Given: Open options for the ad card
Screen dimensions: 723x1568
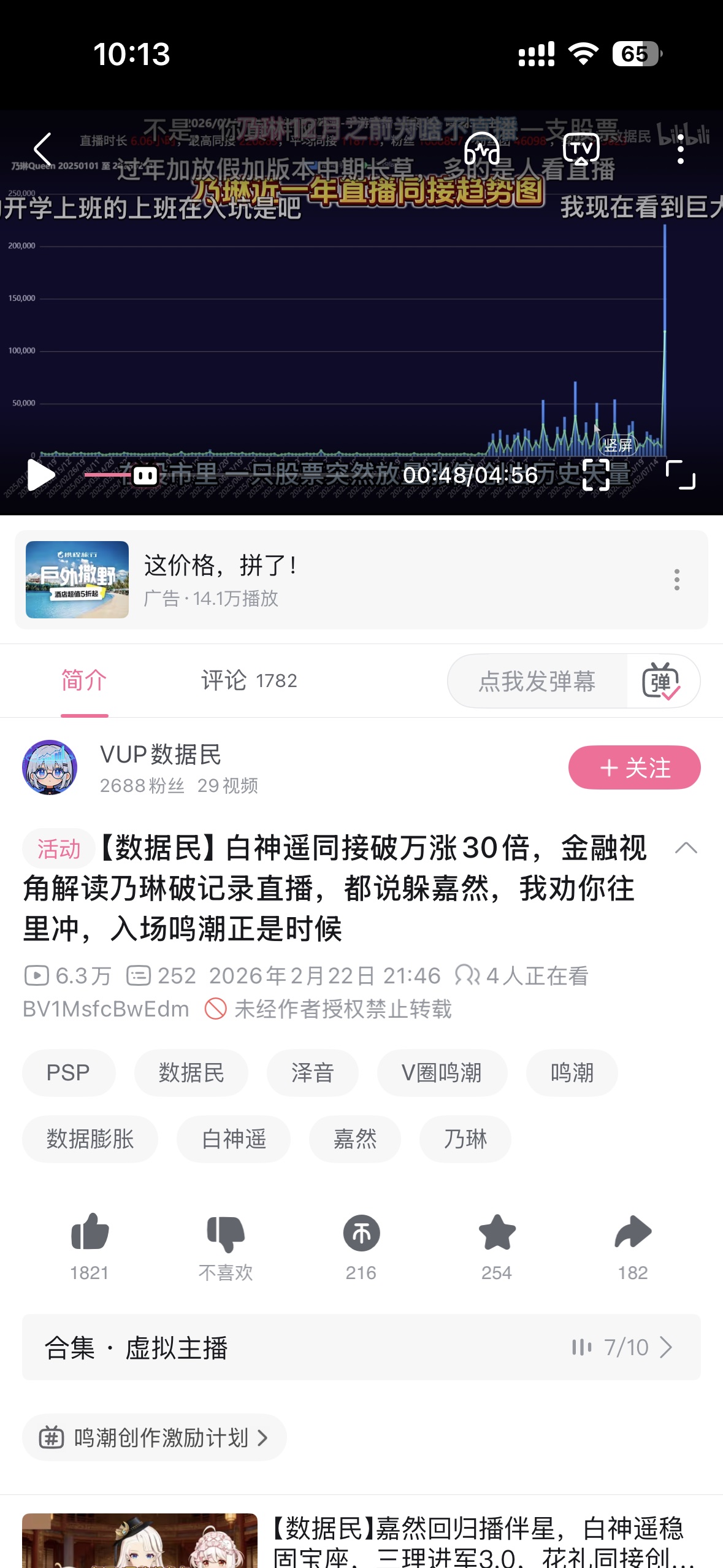Looking at the screenshot, I should [x=676, y=579].
